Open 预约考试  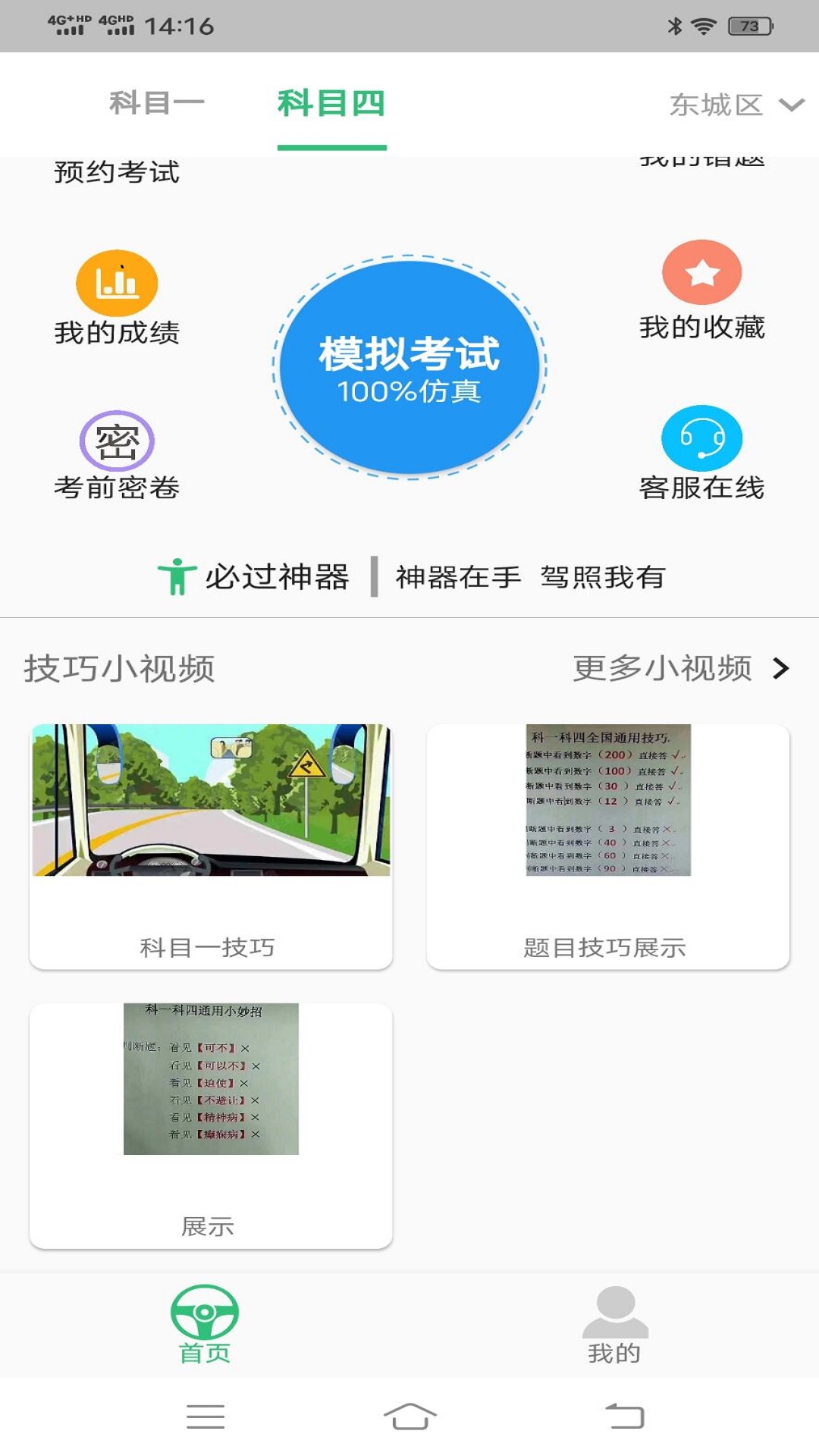[x=115, y=173]
